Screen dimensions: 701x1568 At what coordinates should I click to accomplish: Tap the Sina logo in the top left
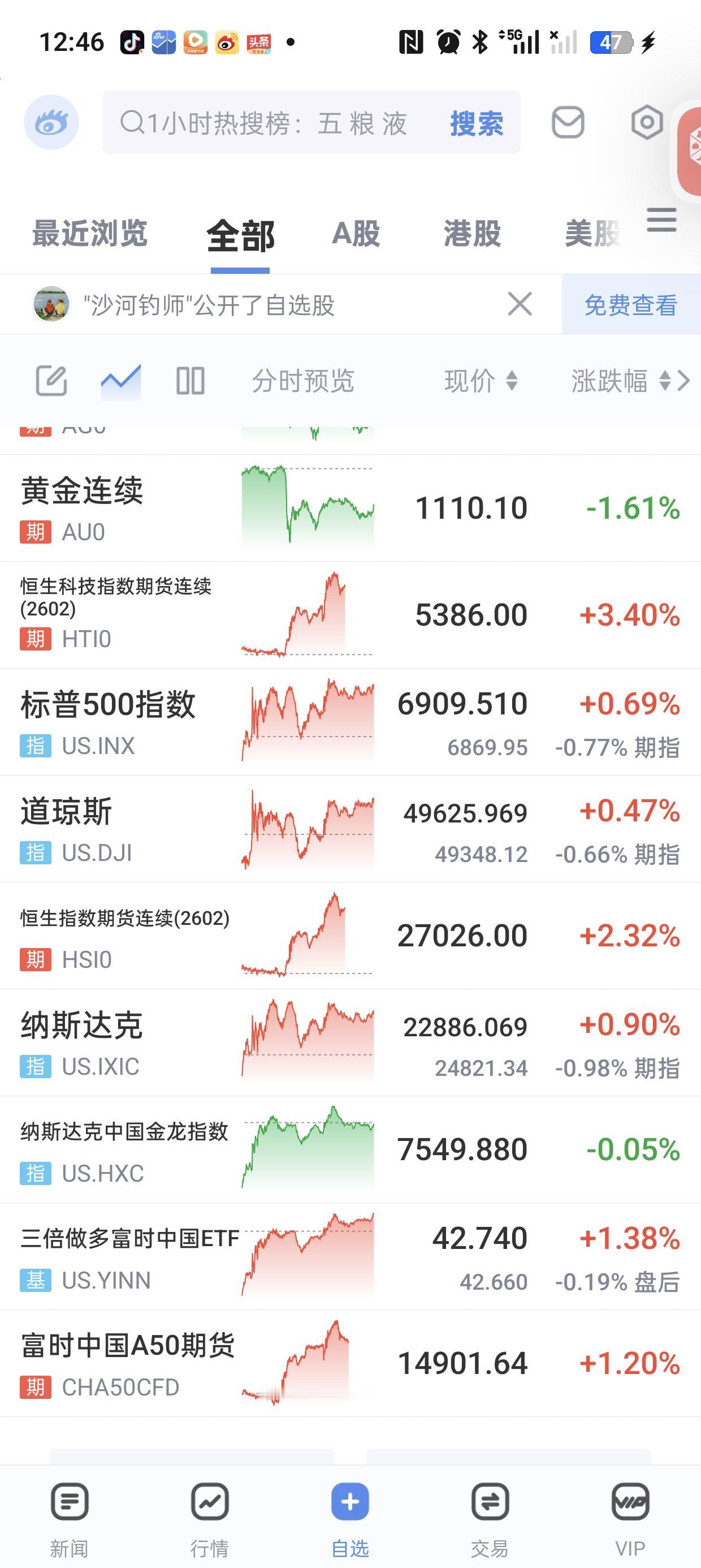coord(53,122)
